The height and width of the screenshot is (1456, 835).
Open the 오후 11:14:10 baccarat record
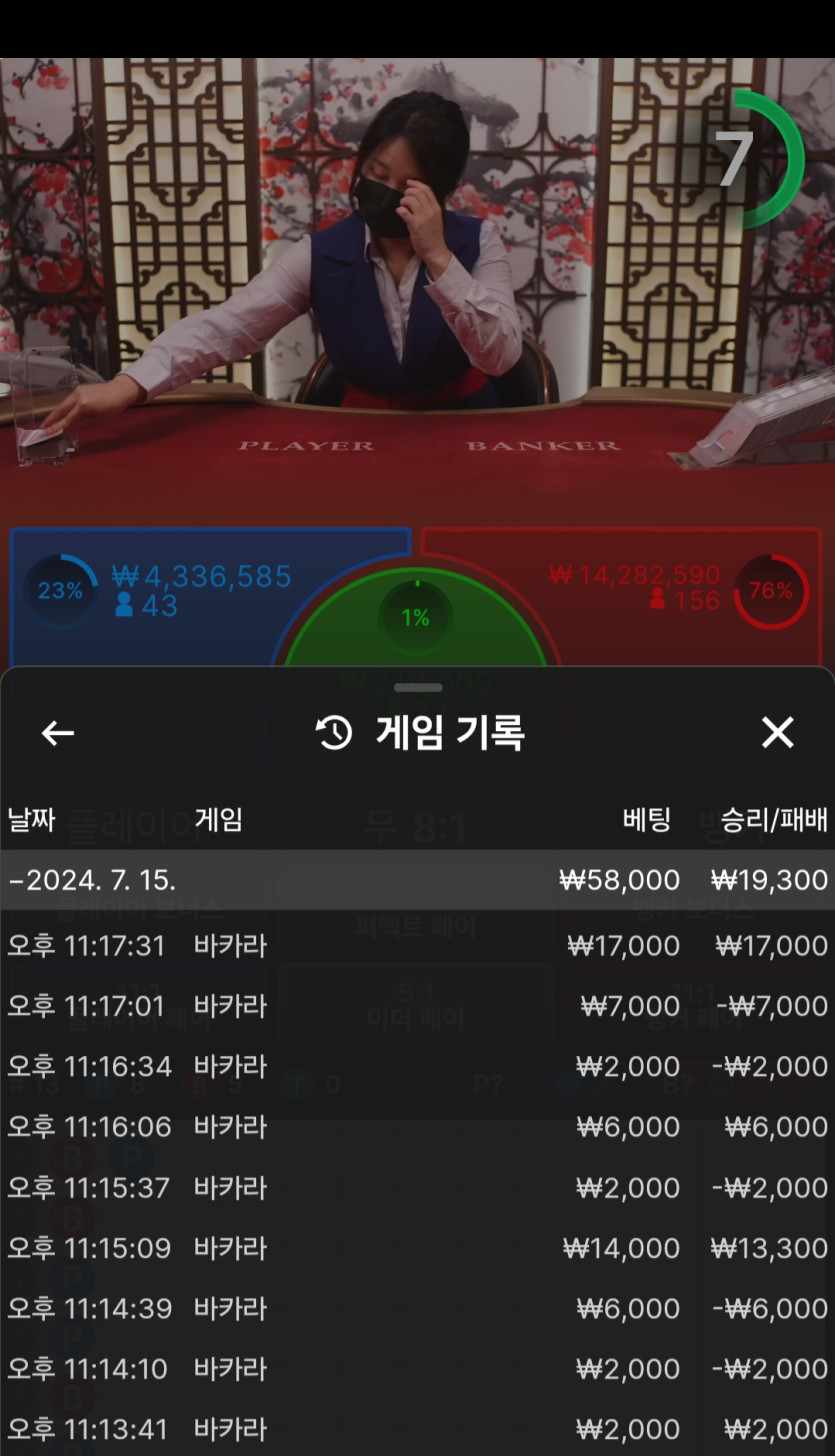click(x=417, y=1369)
